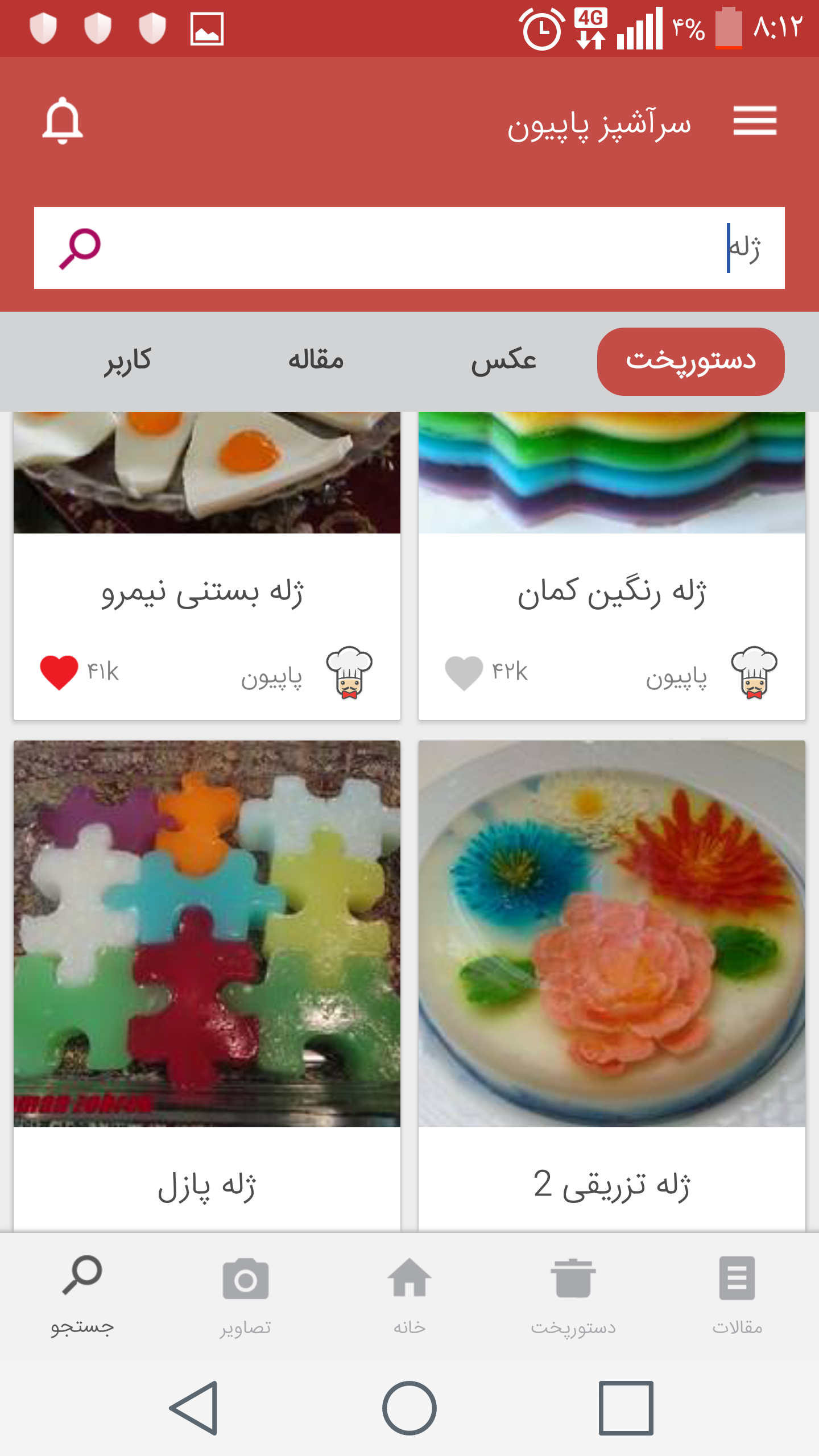The width and height of the screenshot is (819, 1456).
Task: Like the ژله رنگین کمان recipe
Action: 464,672
